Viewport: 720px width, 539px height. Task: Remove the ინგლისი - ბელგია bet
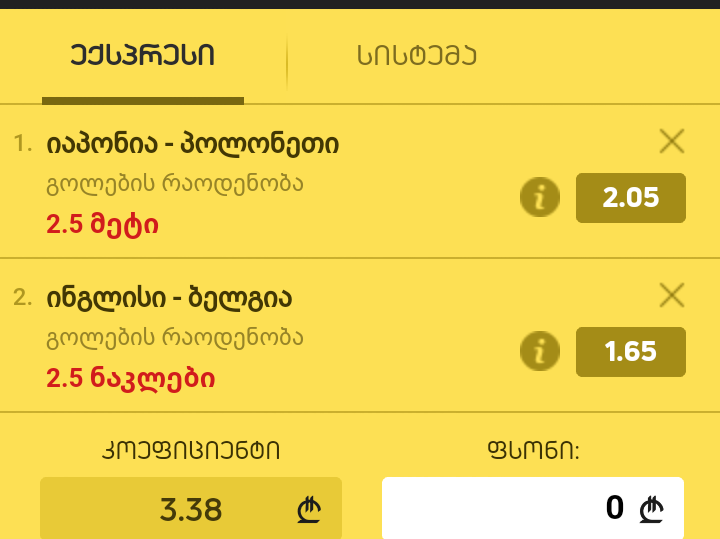[672, 295]
